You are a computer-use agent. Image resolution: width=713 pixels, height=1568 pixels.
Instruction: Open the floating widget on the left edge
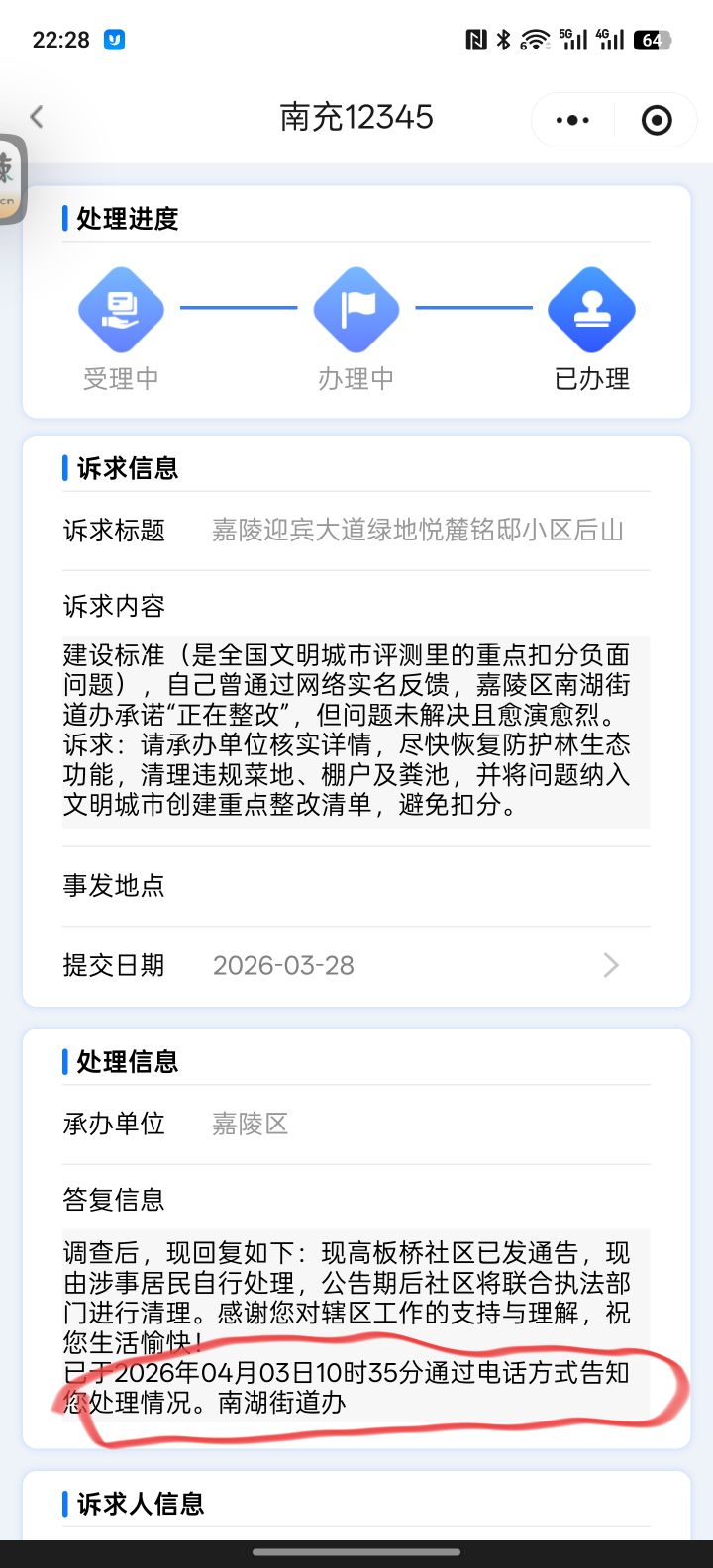click(10, 178)
